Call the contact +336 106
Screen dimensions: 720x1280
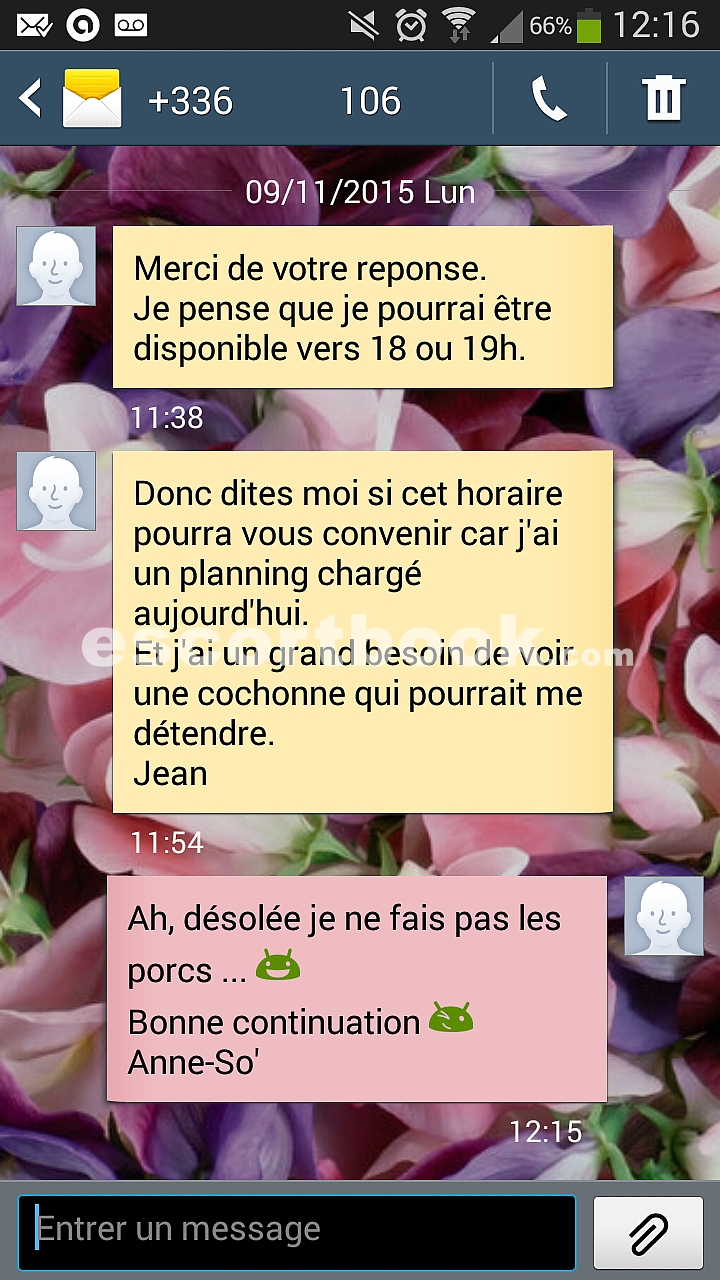pyautogui.click(x=549, y=100)
